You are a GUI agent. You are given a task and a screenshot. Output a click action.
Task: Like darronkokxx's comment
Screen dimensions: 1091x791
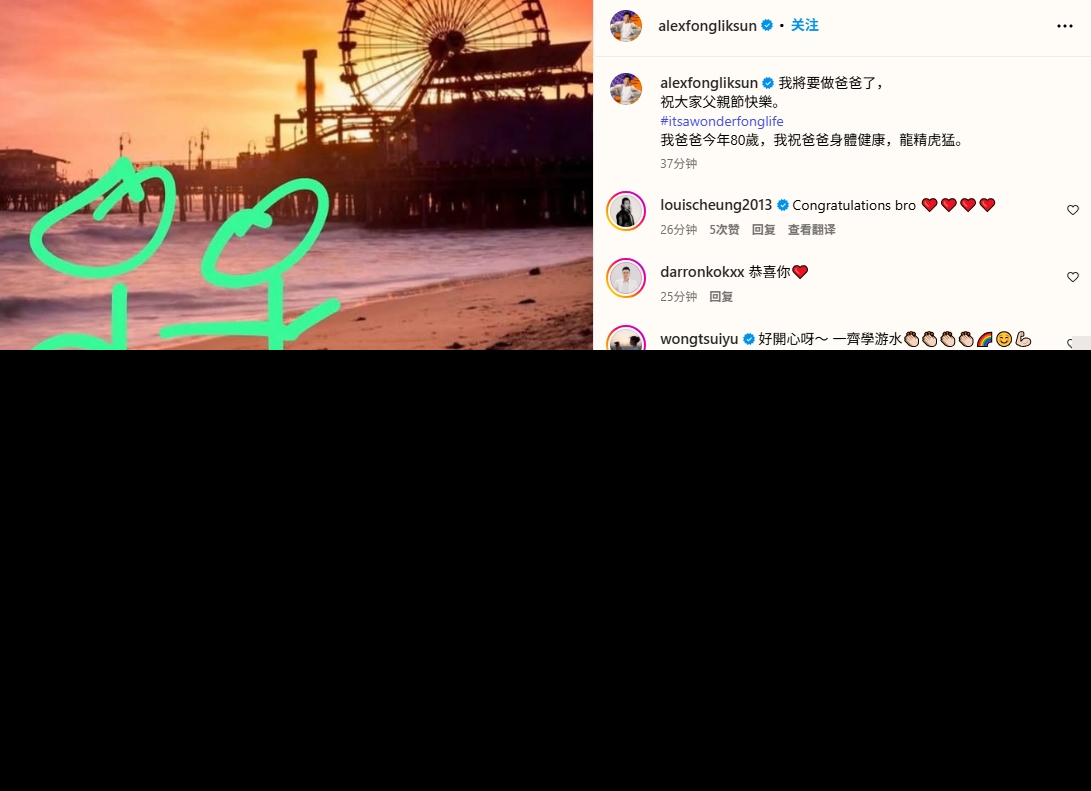1072,277
